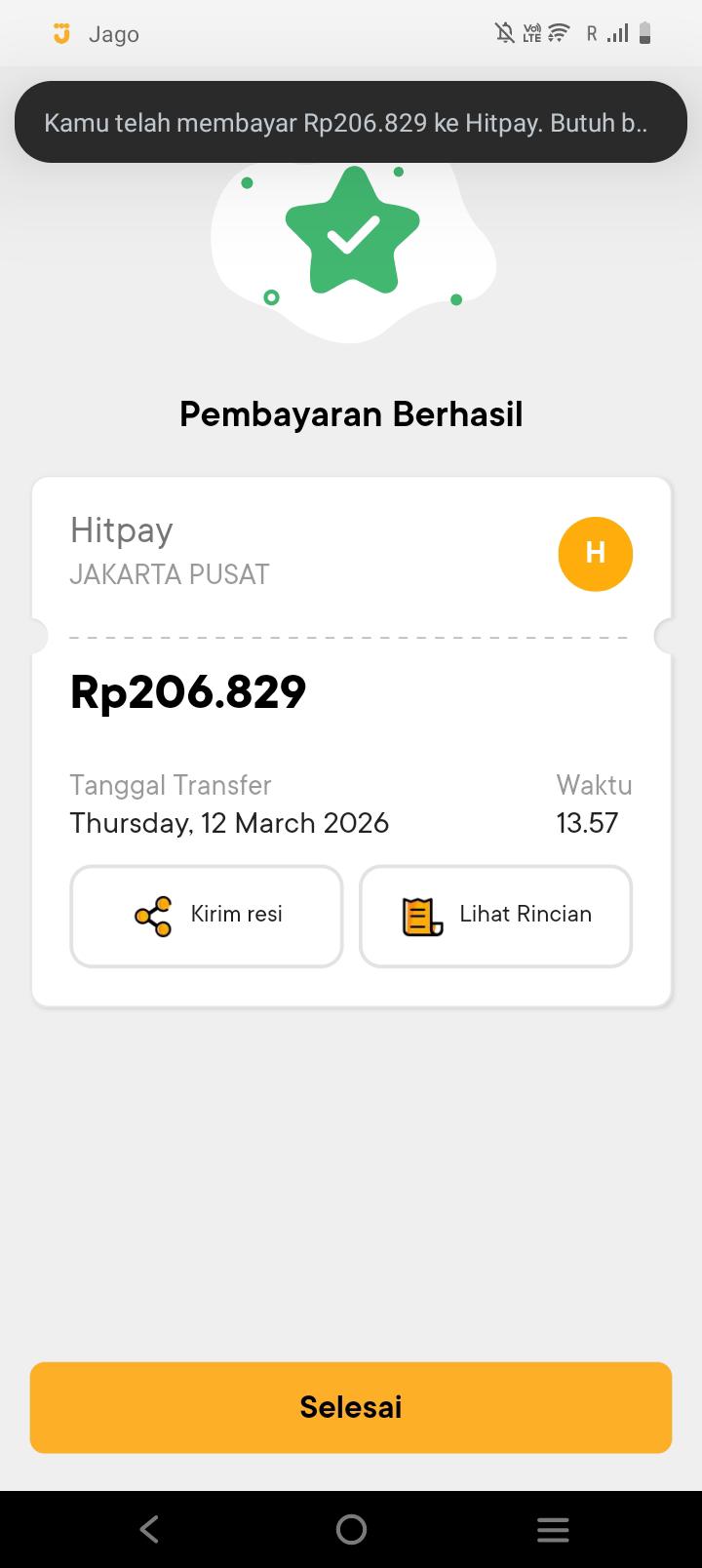
Task: Open Lihat Rincian payment details
Action: [x=495, y=916]
